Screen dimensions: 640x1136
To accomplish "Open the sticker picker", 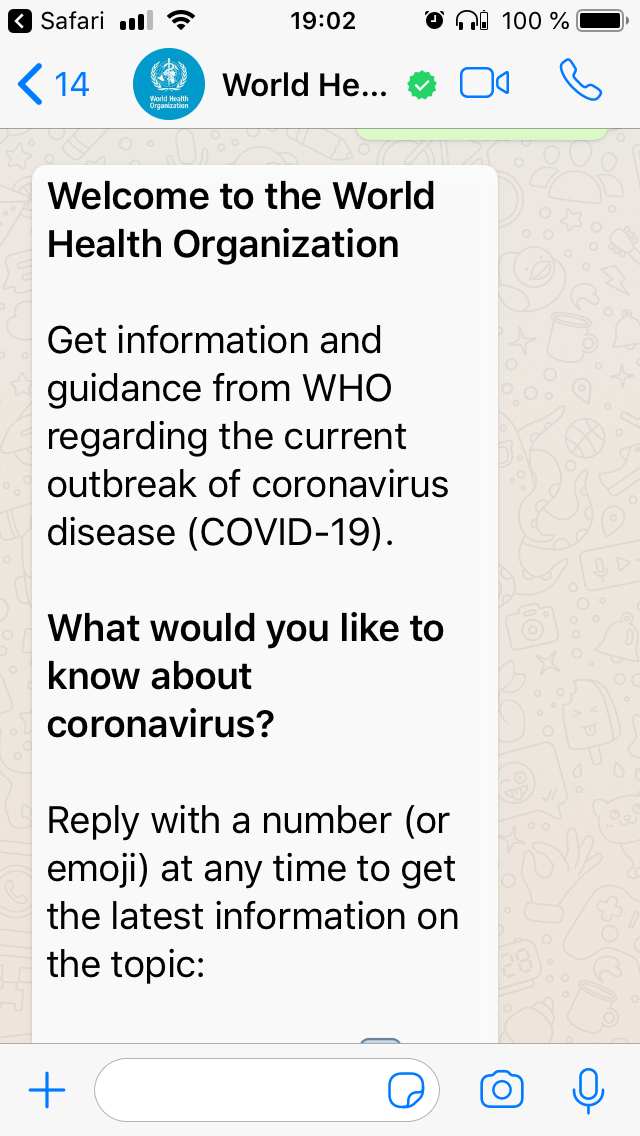I will click(x=406, y=1090).
